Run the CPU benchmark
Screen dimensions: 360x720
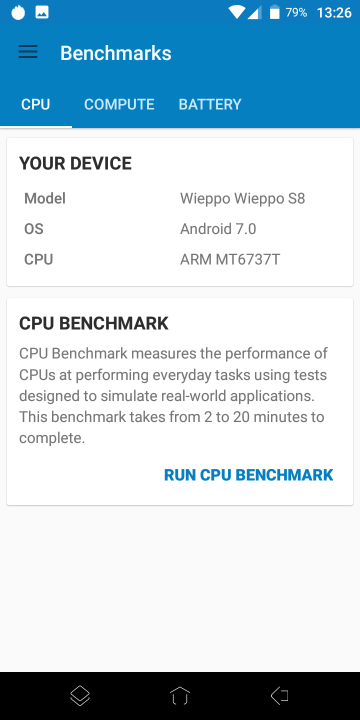248,475
